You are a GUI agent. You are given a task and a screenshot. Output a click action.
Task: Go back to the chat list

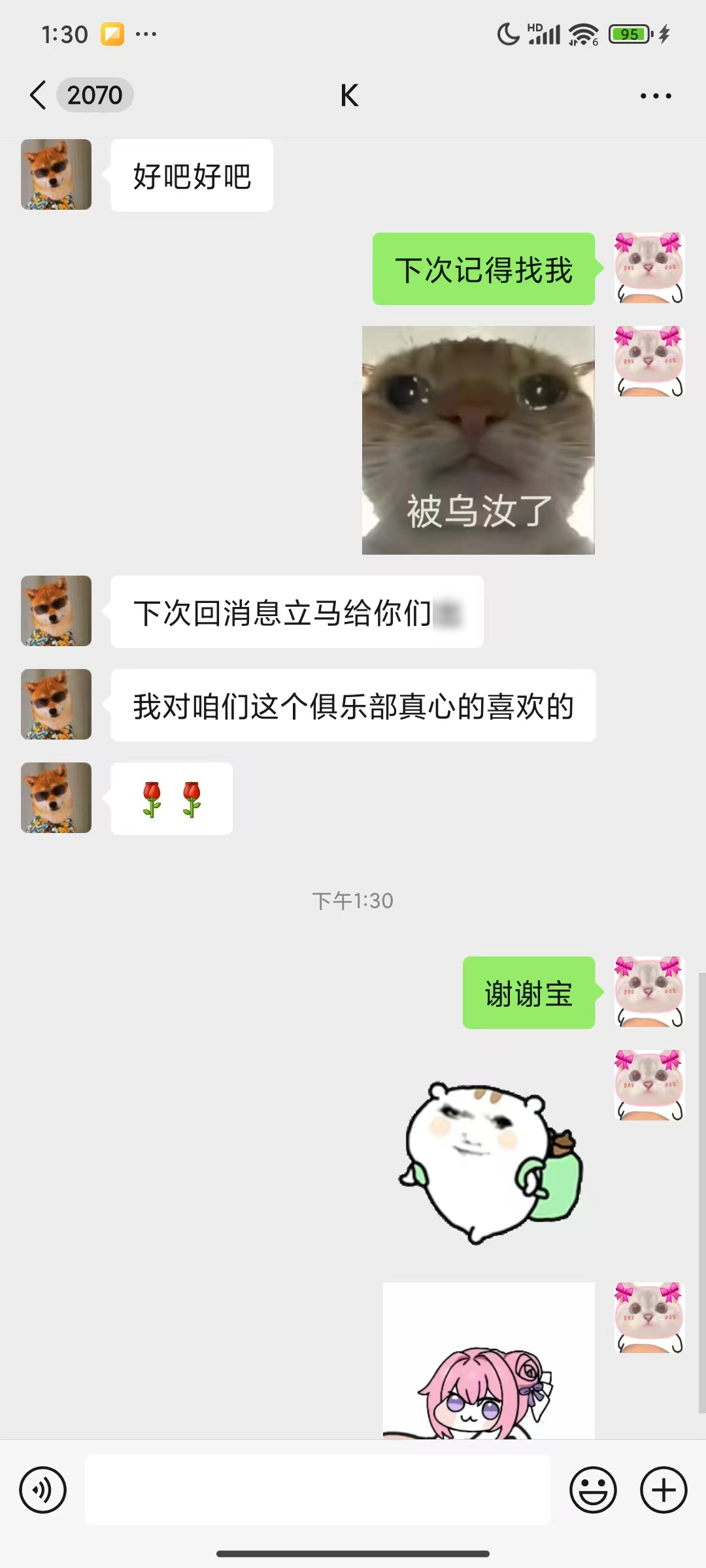(39, 95)
